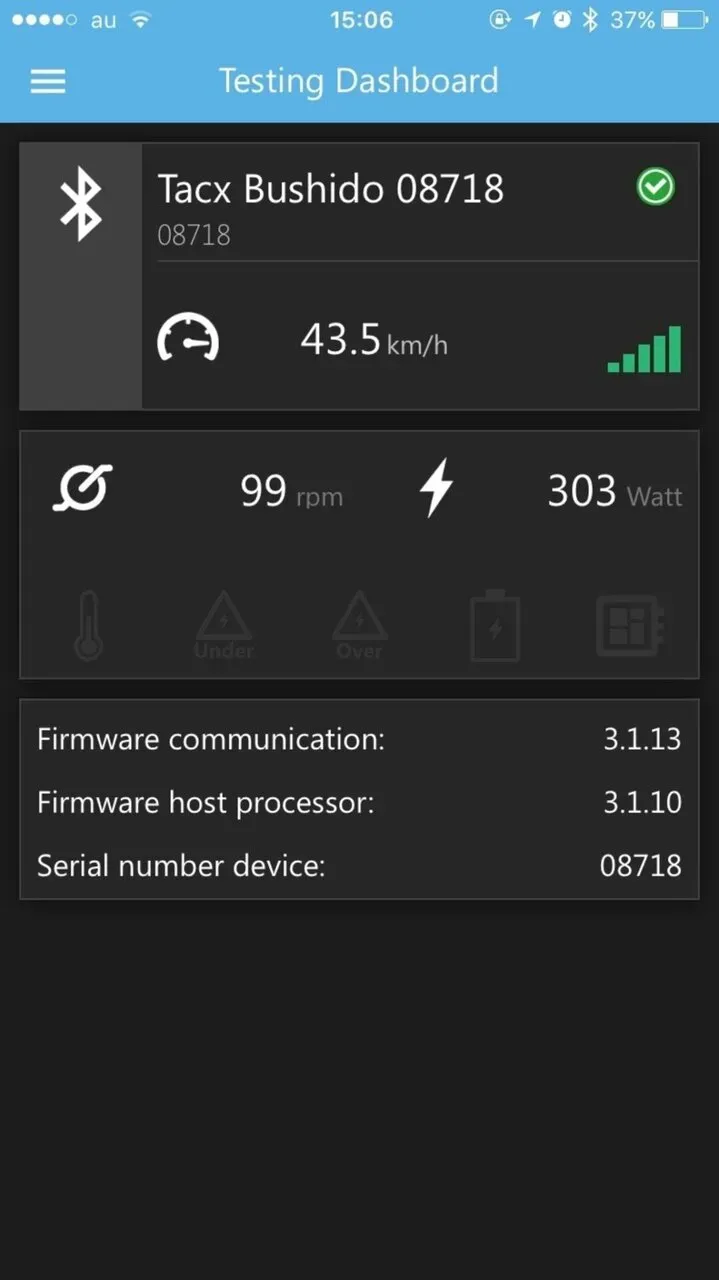Screen dimensions: 719x1280
Task: Open the hamburger navigation menu
Action: (x=48, y=81)
